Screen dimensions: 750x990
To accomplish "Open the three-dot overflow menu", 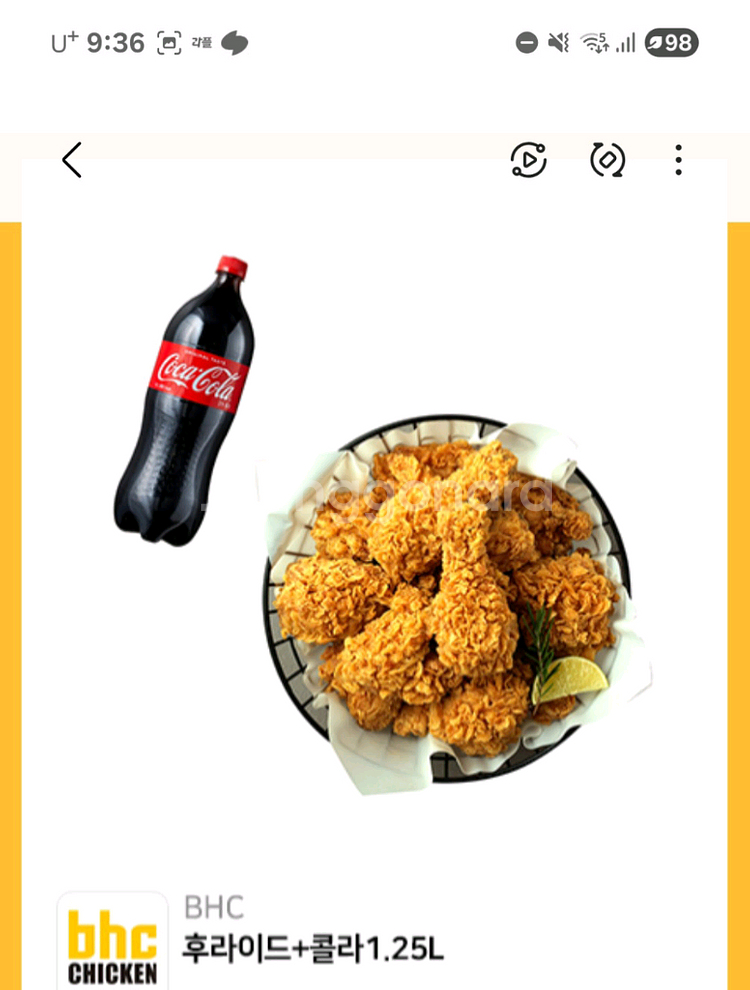I will click(678, 160).
